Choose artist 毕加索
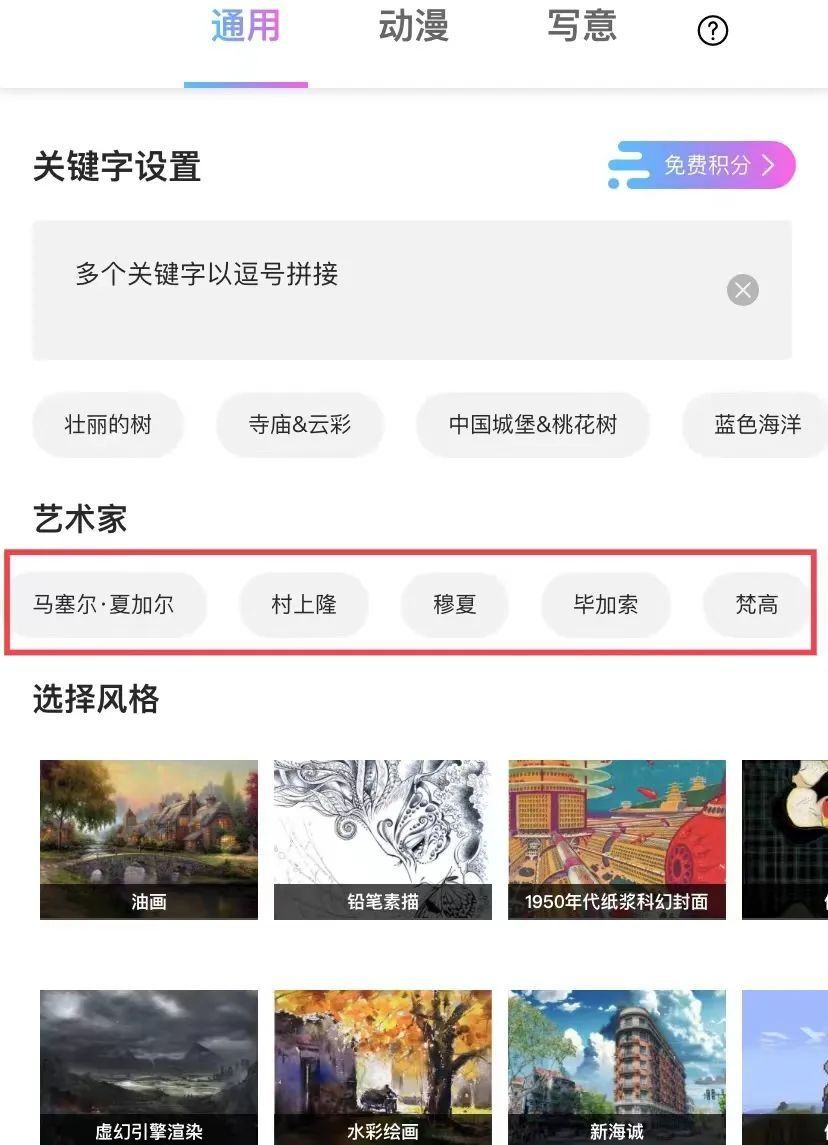 pyautogui.click(x=605, y=605)
